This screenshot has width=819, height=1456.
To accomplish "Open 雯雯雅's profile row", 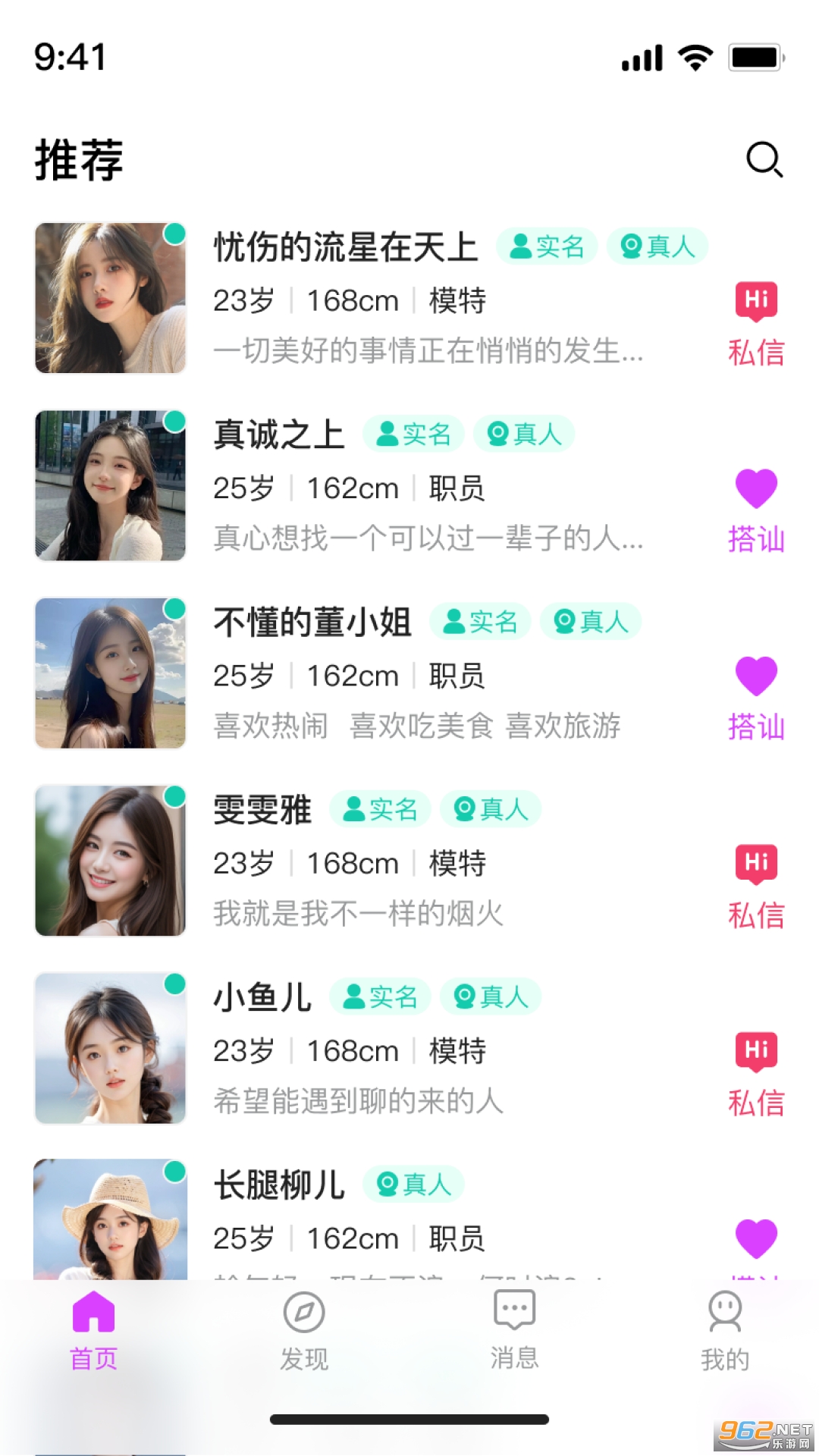I will 425,862.
